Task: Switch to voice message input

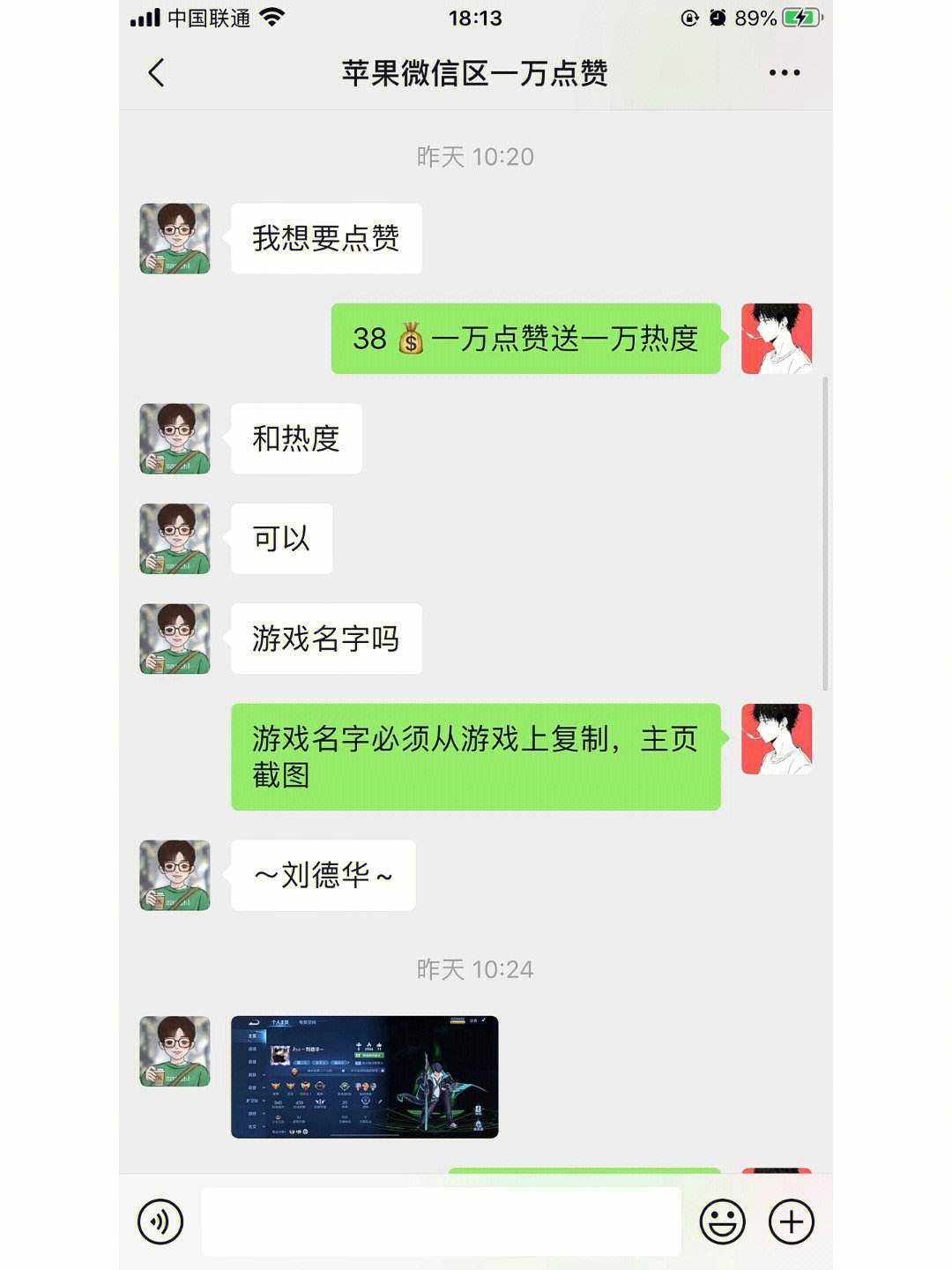Action: [160, 1221]
